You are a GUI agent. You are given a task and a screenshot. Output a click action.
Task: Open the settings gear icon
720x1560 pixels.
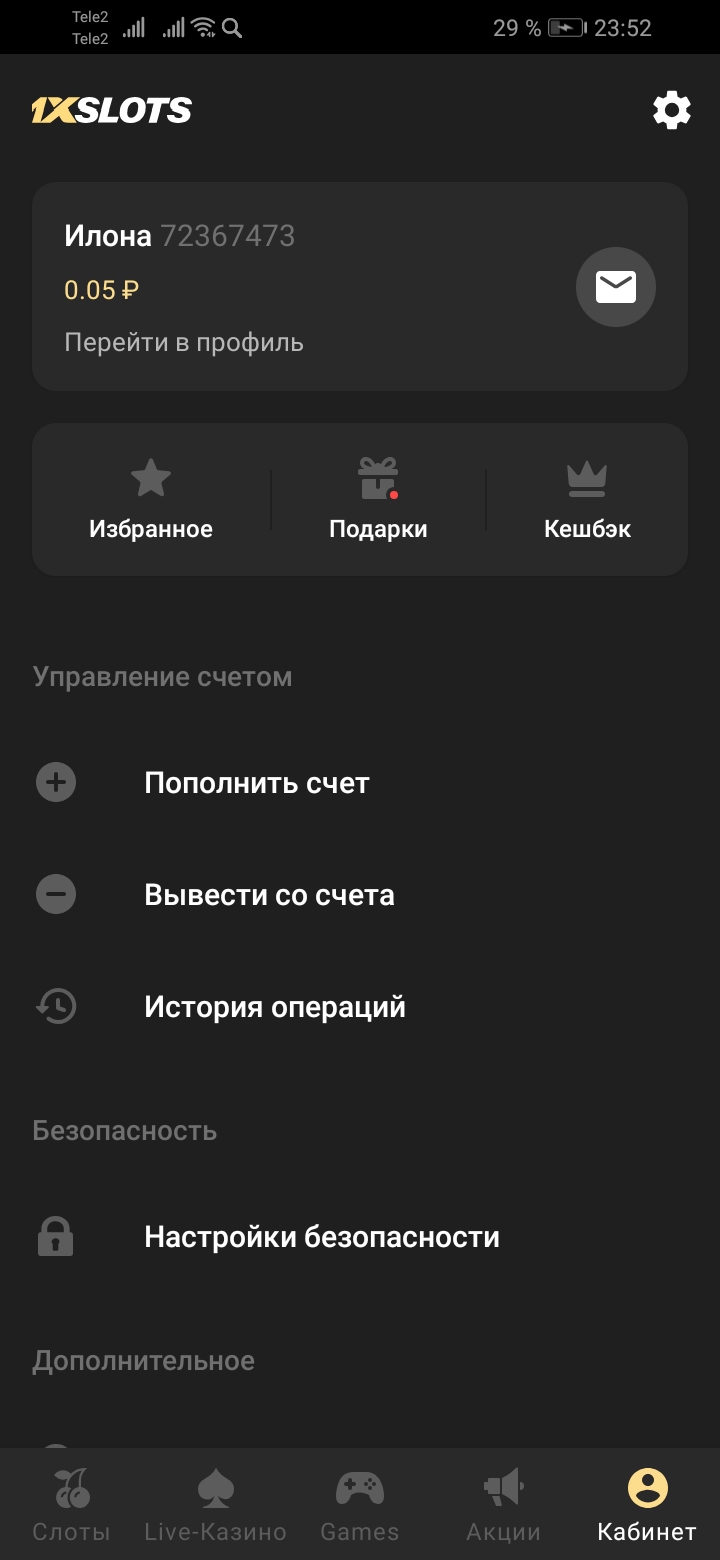tap(672, 110)
